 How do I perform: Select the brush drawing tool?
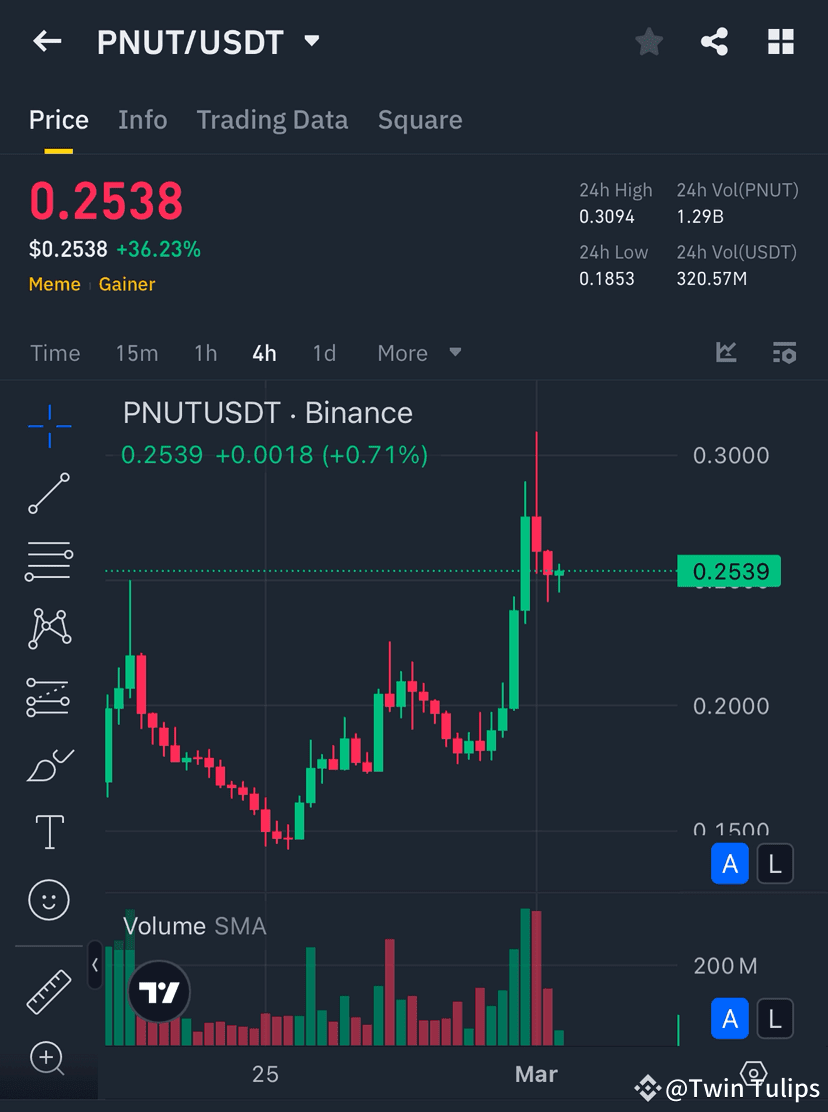(x=48, y=763)
